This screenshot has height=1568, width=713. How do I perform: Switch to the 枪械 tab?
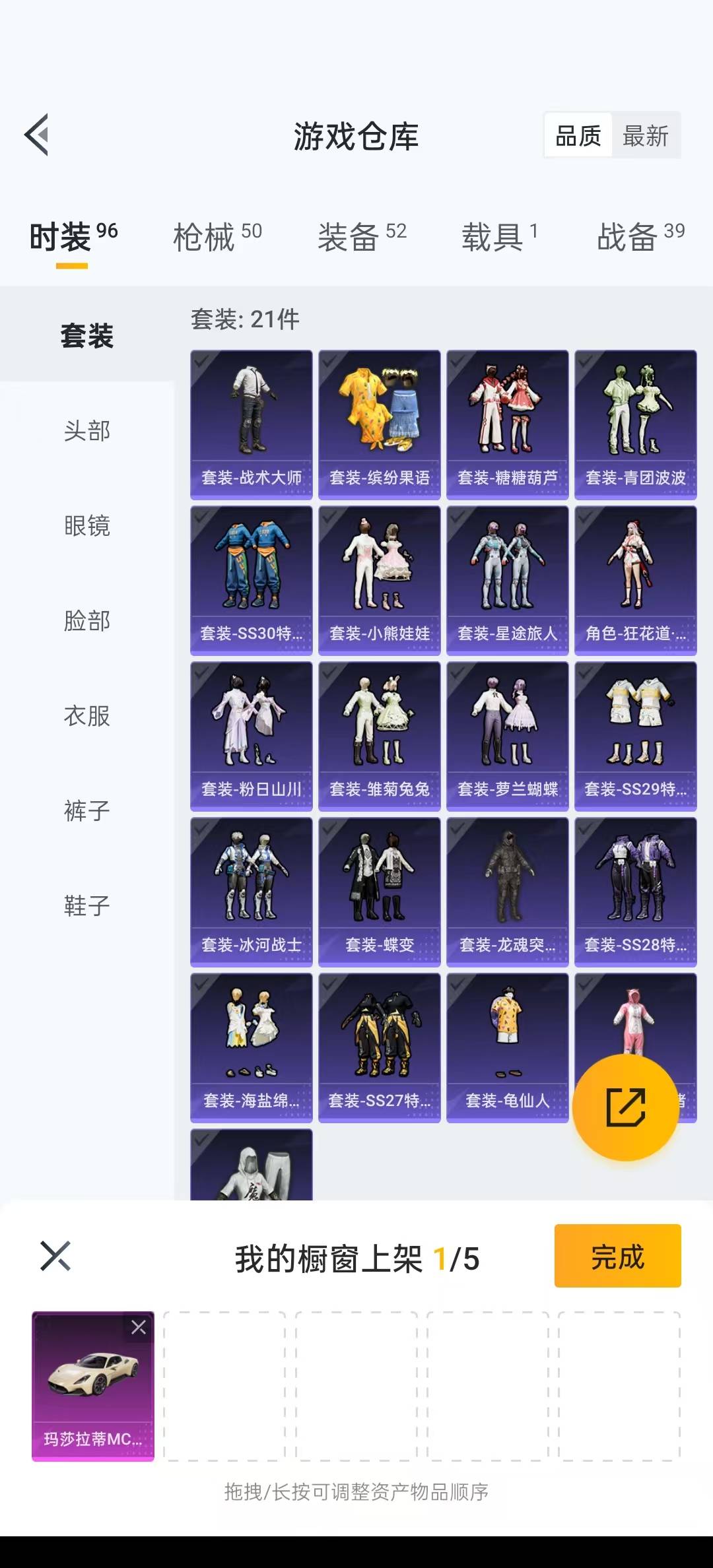[217, 236]
